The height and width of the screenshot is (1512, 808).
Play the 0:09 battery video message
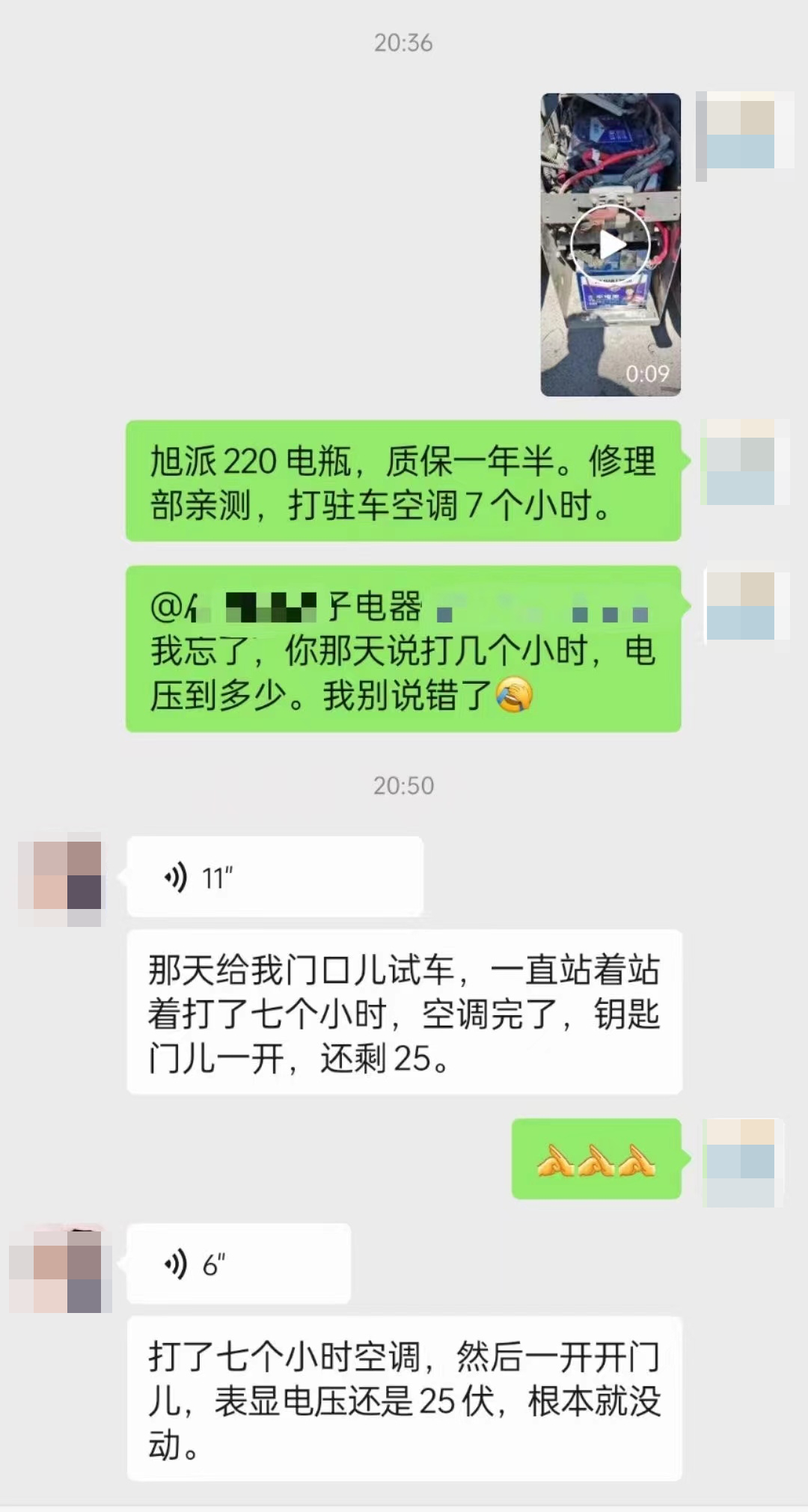(x=610, y=244)
